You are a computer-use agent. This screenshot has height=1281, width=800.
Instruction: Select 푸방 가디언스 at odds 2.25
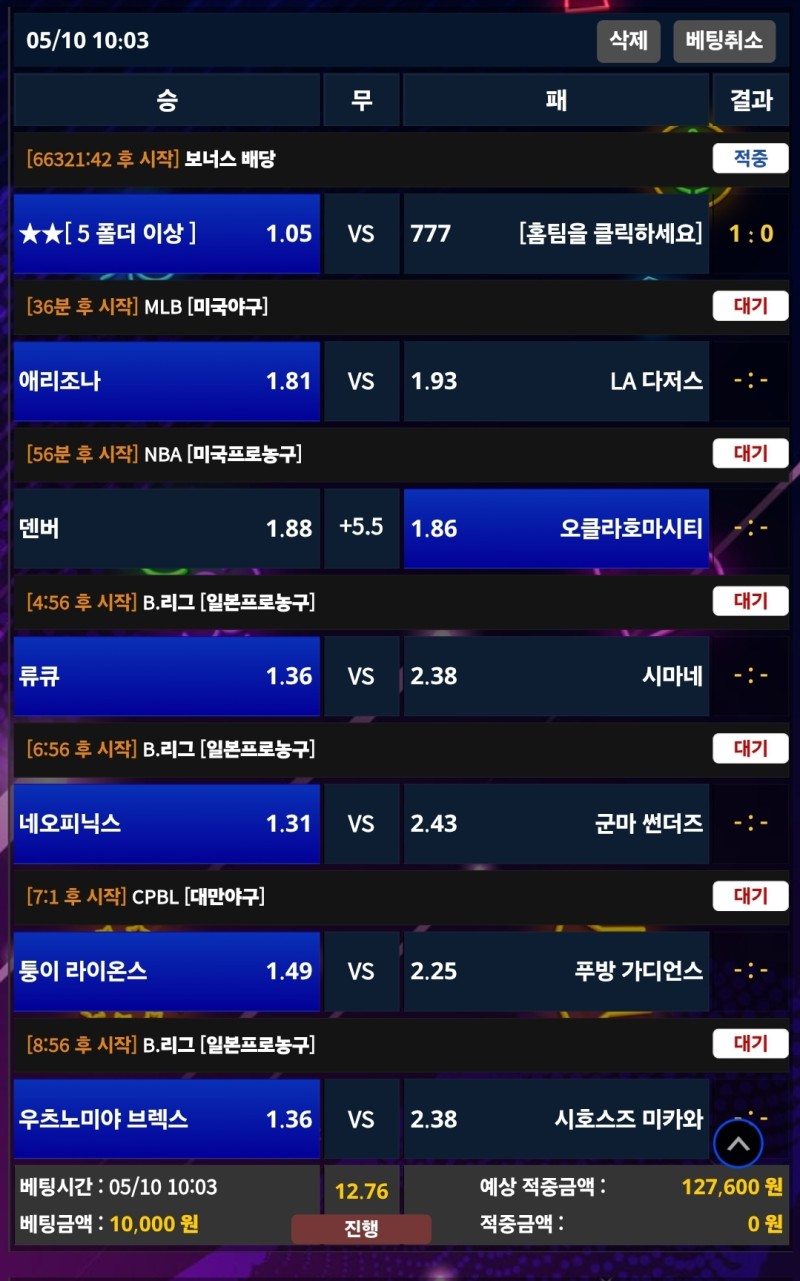(556, 971)
